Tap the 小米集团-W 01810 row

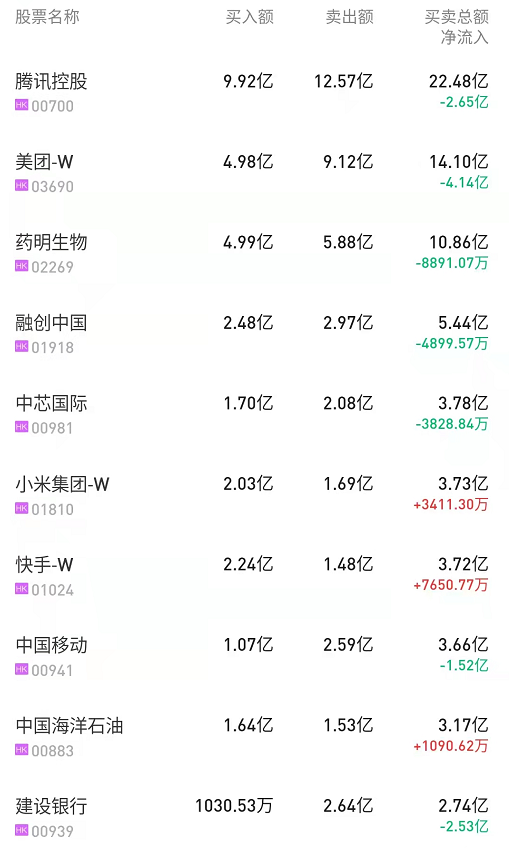(x=254, y=495)
